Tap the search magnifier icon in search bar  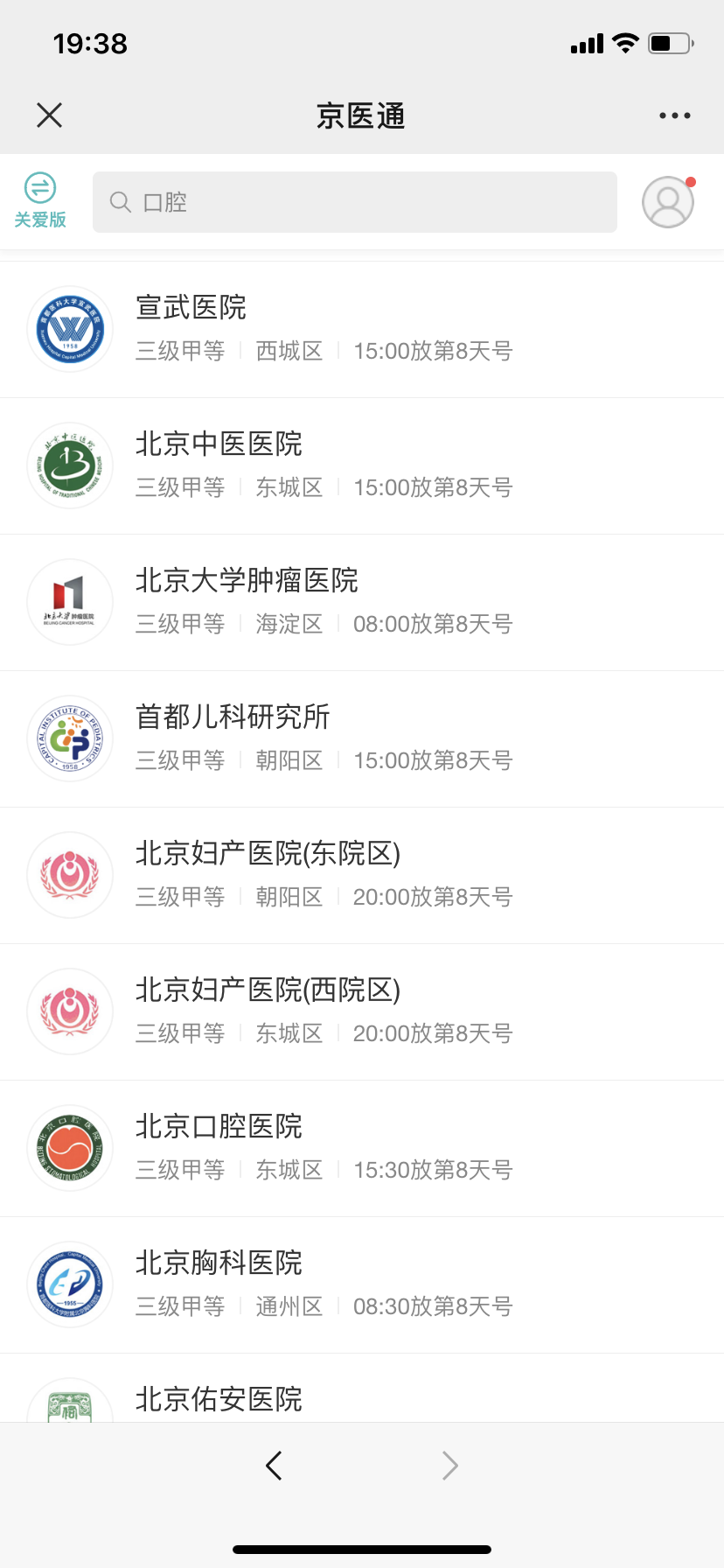pyautogui.click(x=121, y=201)
